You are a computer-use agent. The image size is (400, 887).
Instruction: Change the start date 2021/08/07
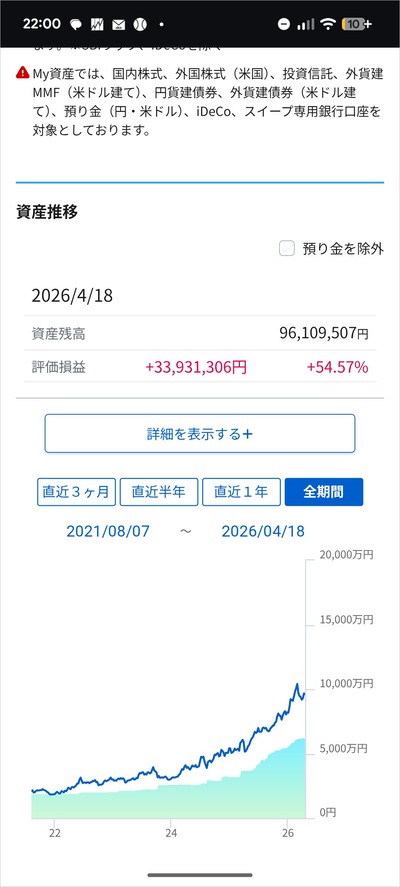pyautogui.click(x=108, y=531)
